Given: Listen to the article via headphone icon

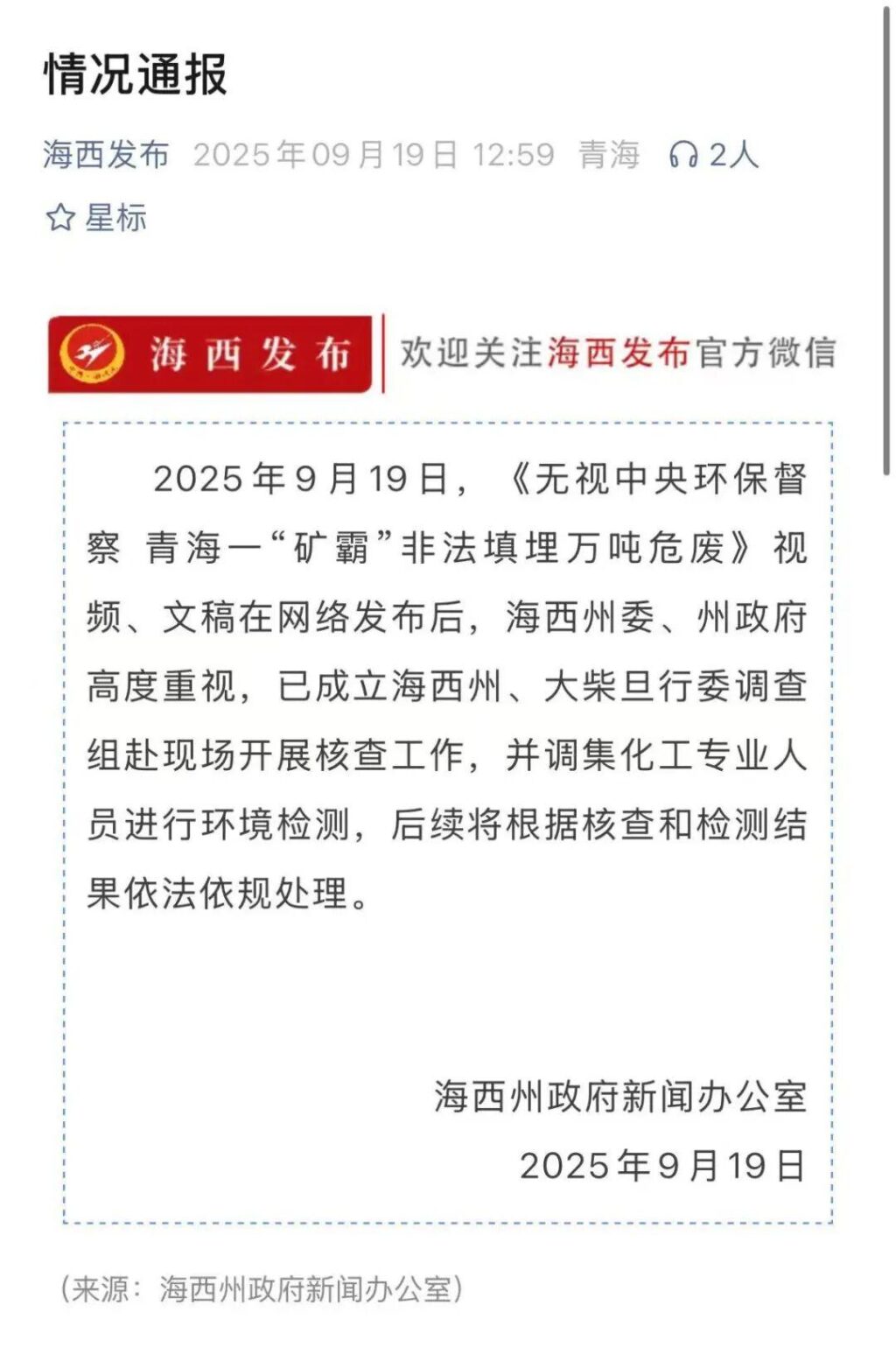Looking at the screenshot, I should click(683, 155).
